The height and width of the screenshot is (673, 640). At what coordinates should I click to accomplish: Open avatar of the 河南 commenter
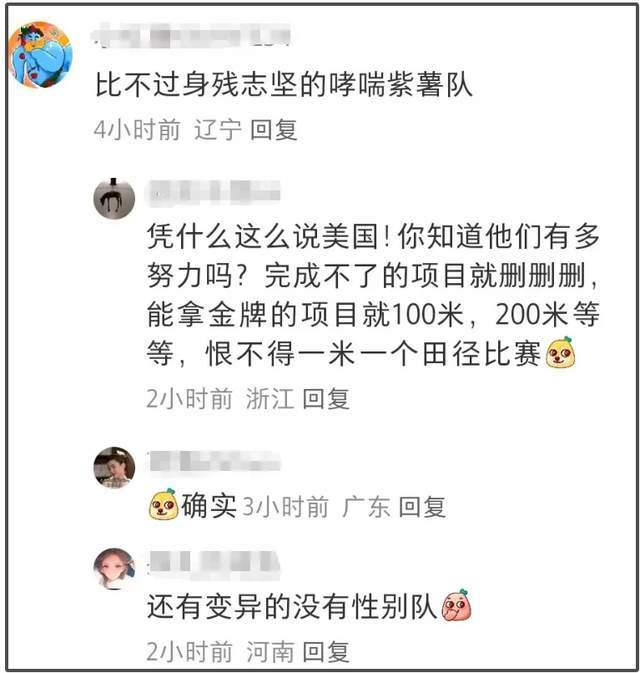coord(114,569)
